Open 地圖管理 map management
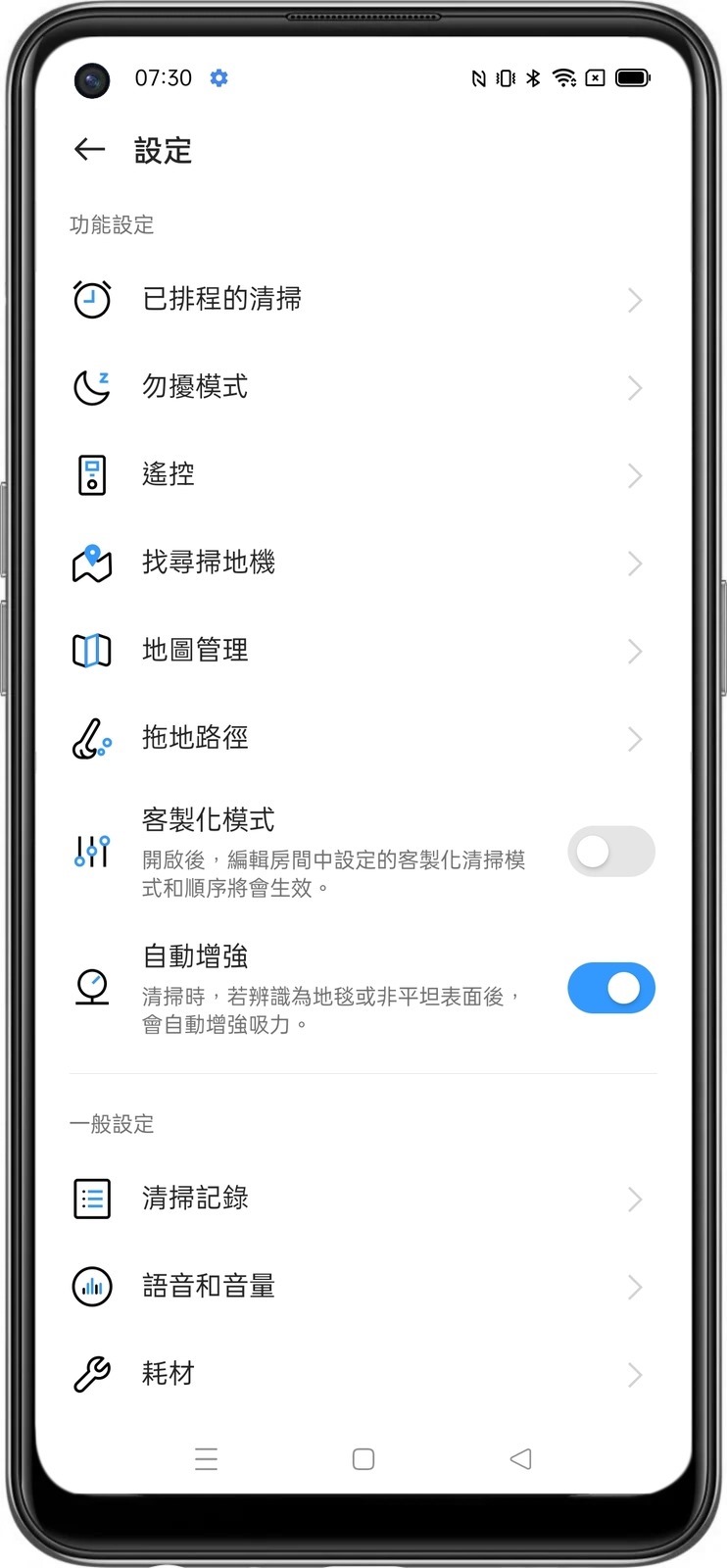 [x=363, y=651]
